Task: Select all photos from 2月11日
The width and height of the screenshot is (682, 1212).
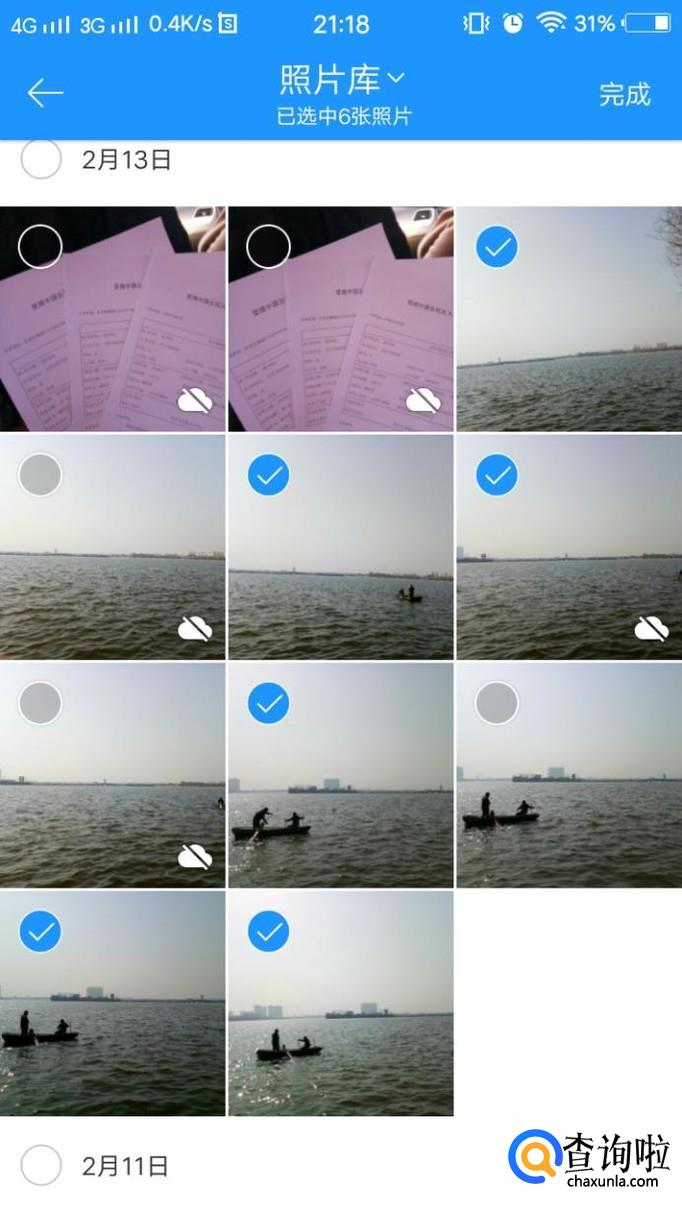Action: (x=41, y=1165)
